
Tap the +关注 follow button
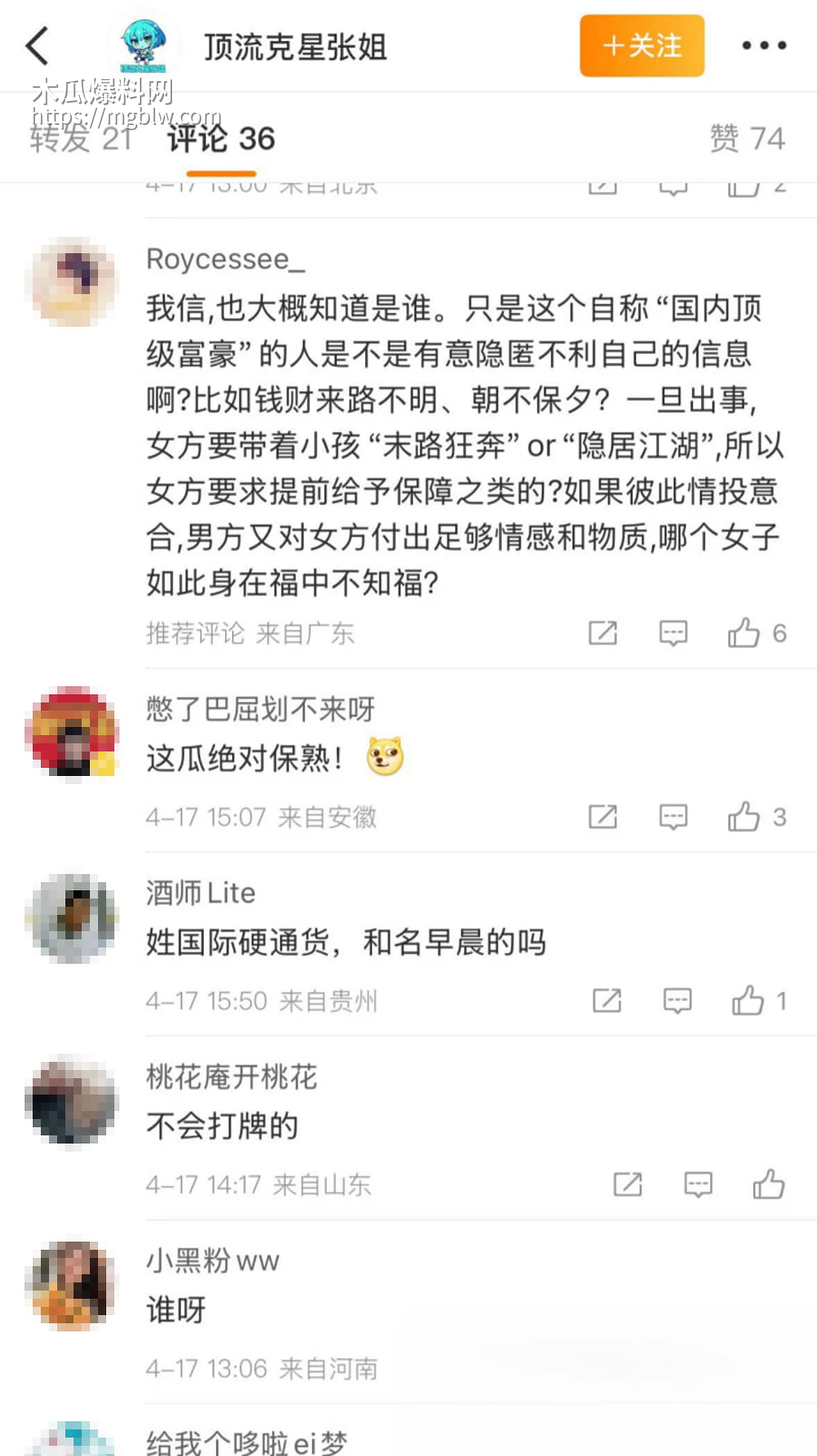point(642,47)
